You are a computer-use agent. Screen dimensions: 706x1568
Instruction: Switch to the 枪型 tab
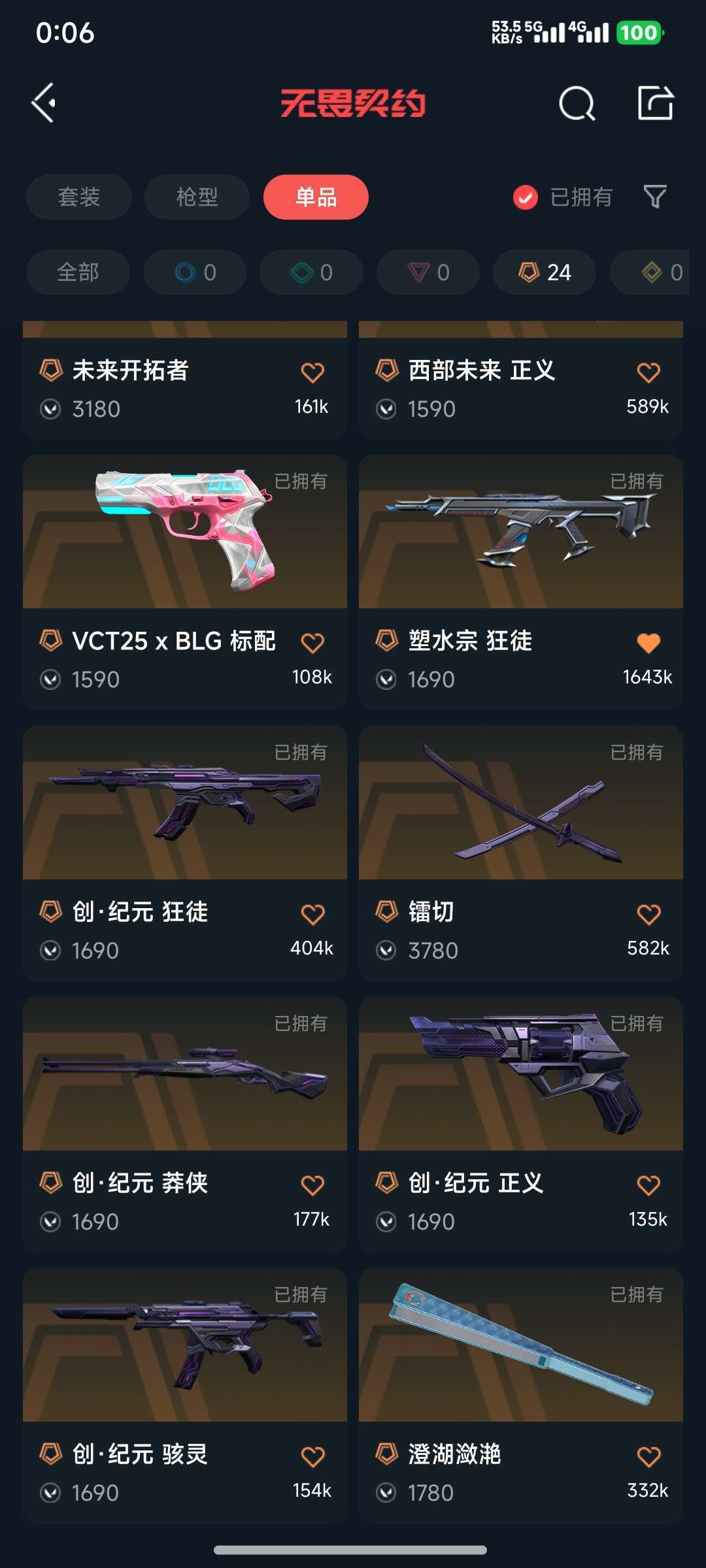(197, 197)
